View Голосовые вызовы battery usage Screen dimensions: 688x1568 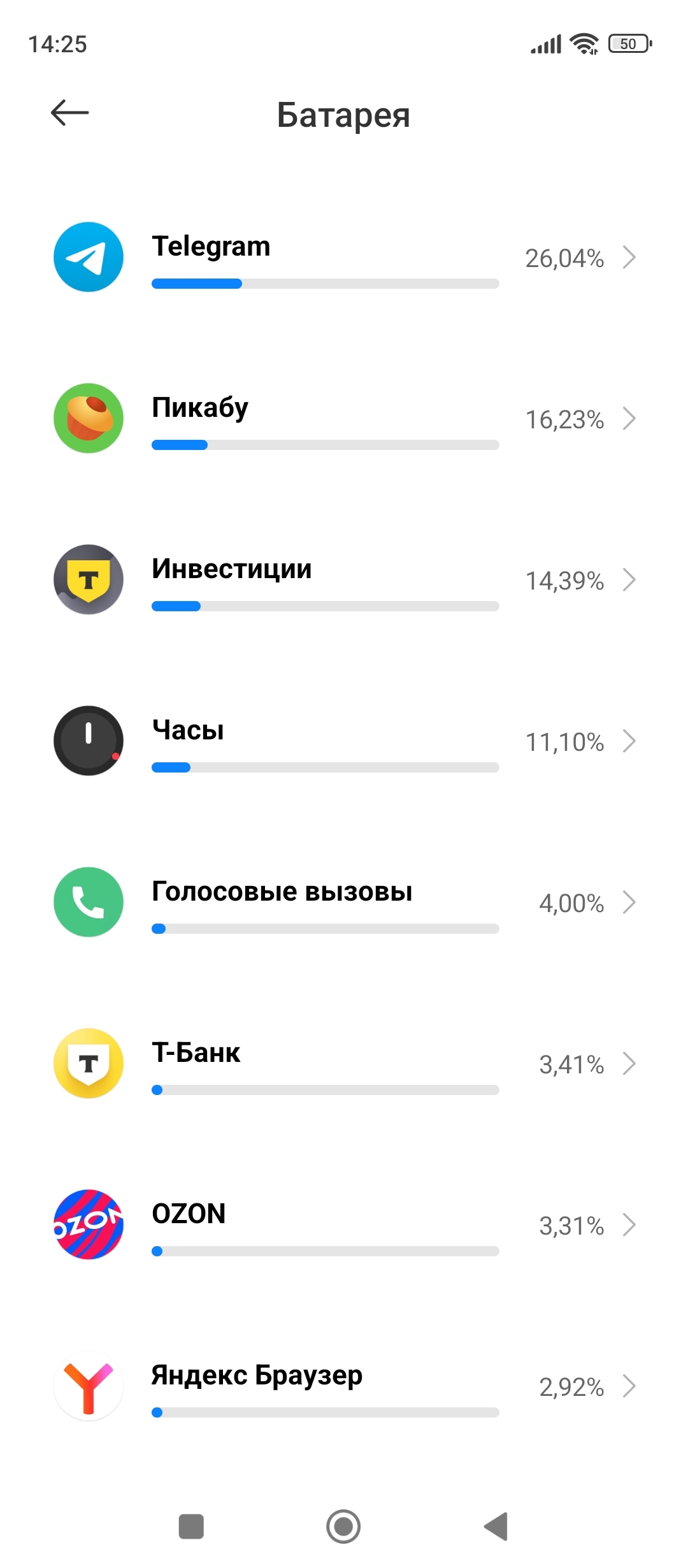tap(344, 903)
